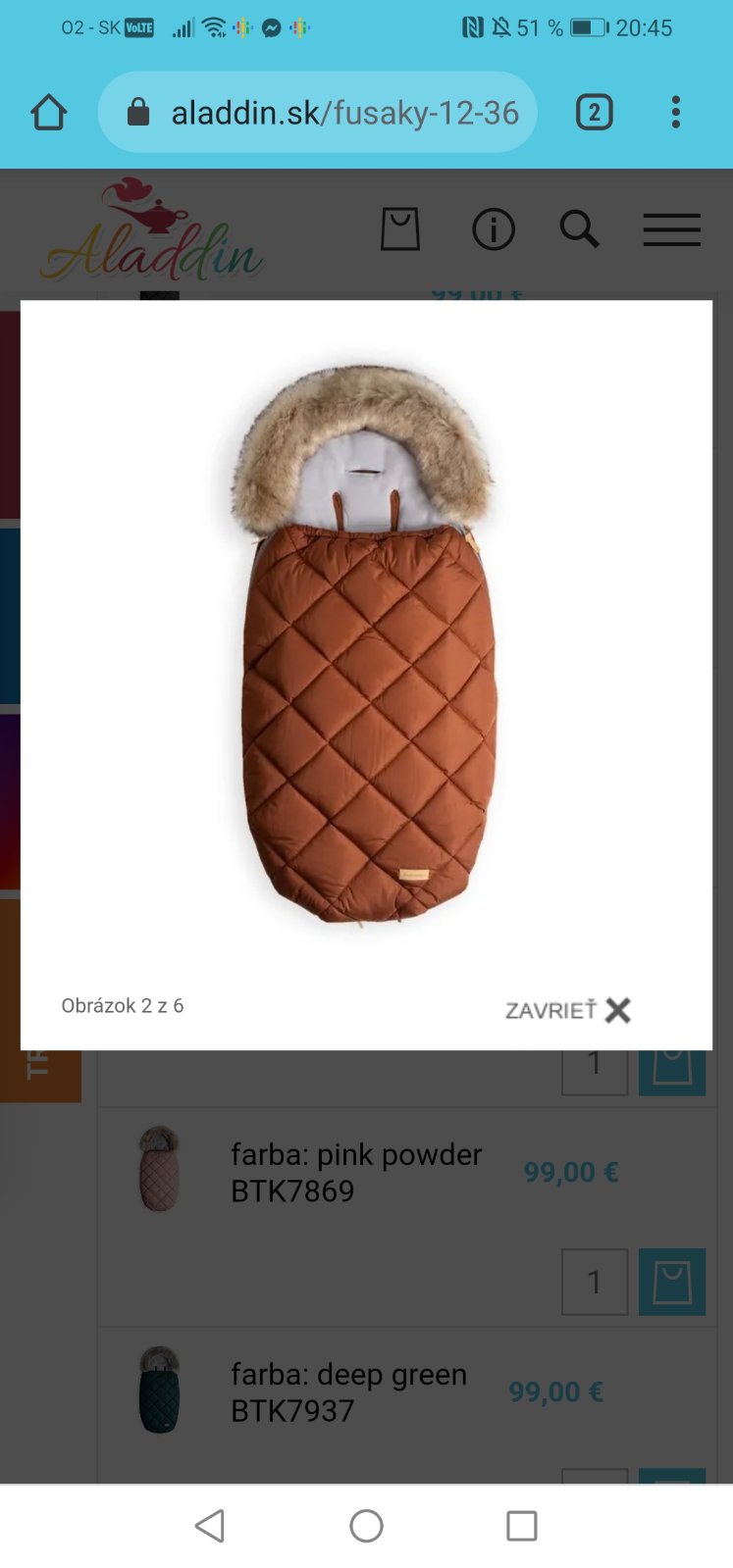Open the pink powder footmuff thumbnail

coord(159,1169)
